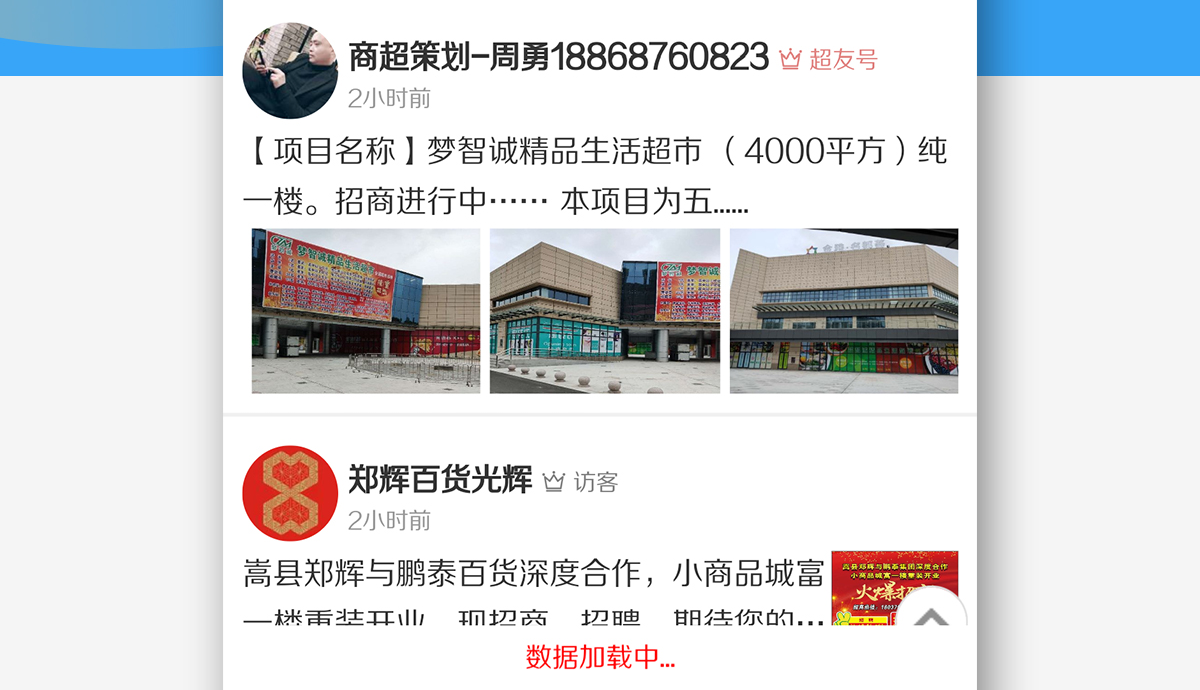Open the 嵩县郑辉与鹏泰百货 post
The height and width of the screenshot is (690, 1200).
(533, 590)
